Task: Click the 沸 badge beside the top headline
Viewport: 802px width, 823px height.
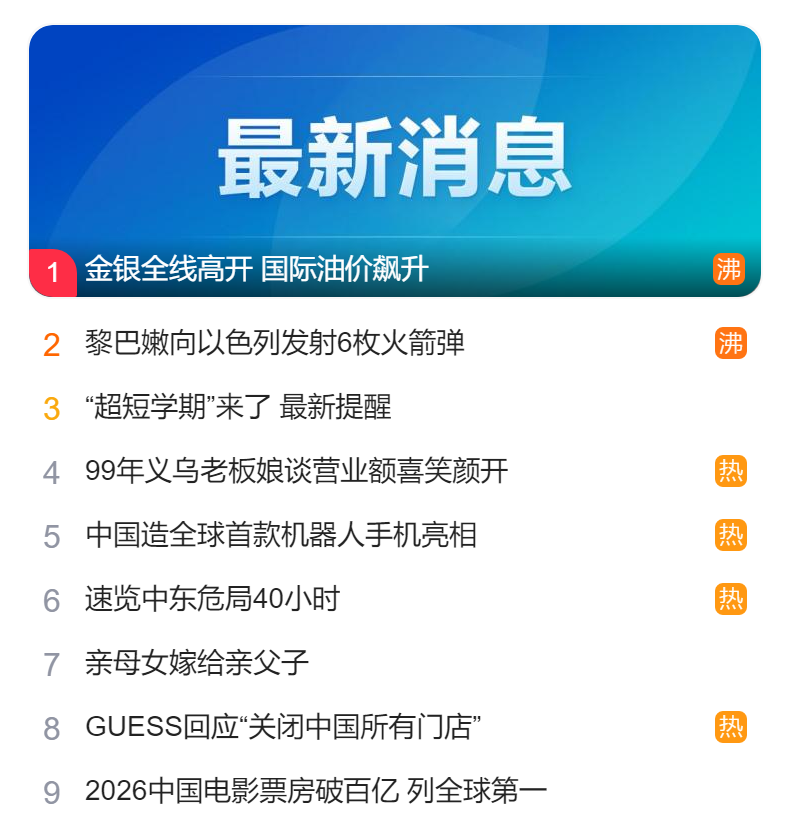Action: tap(730, 268)
